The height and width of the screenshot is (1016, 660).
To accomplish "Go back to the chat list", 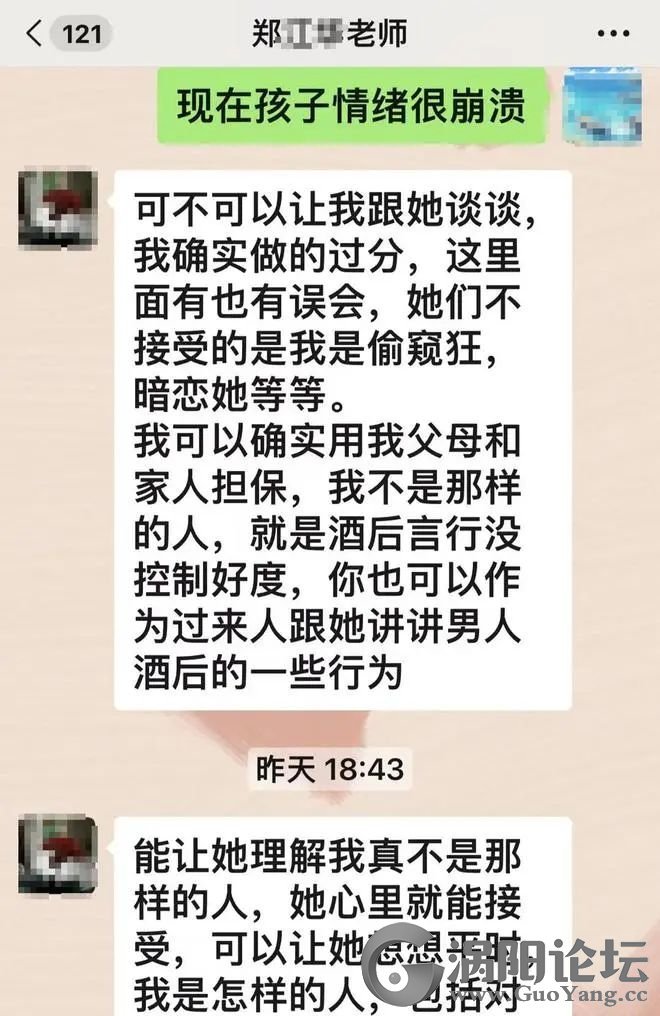I will pyautogui.click(x=36, y=34).
